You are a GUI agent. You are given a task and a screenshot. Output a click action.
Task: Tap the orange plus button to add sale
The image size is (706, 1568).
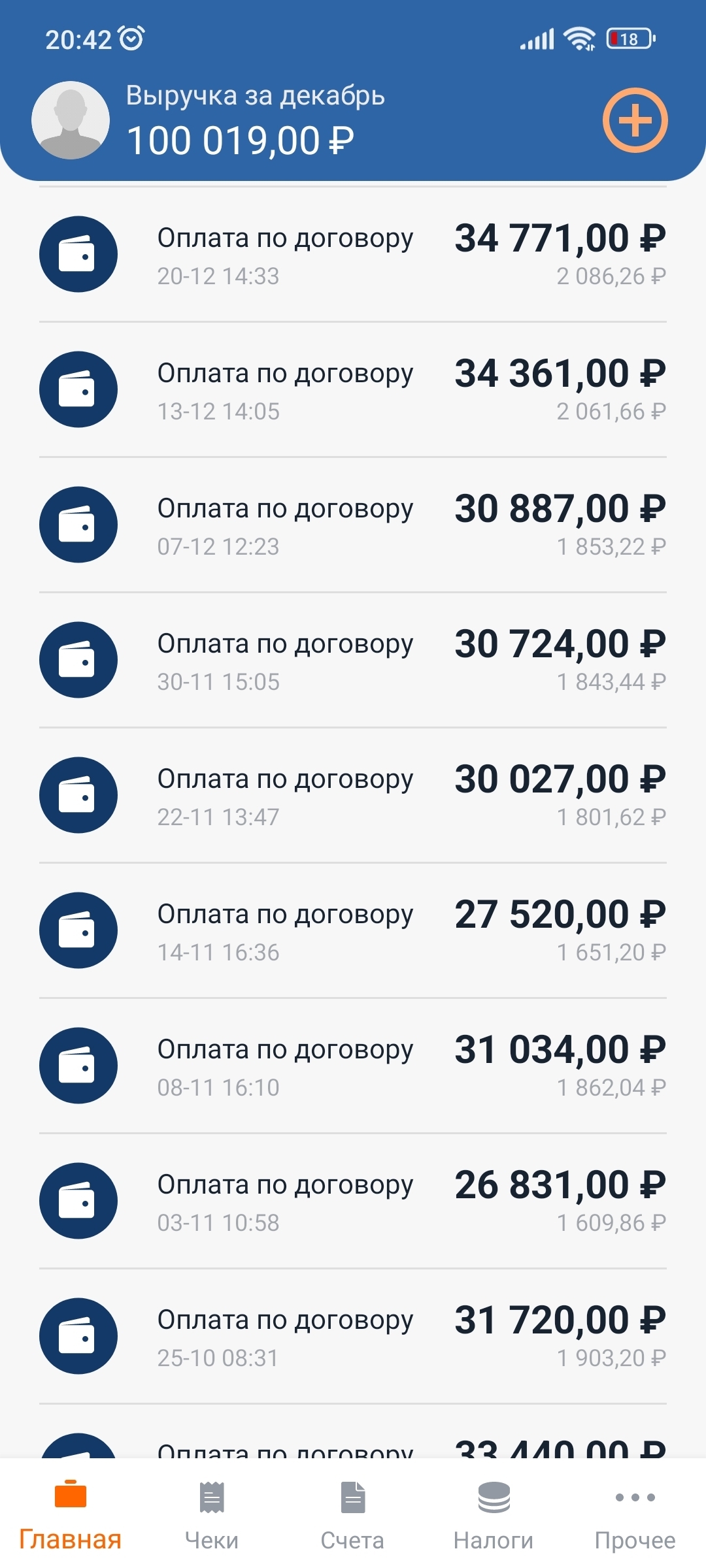[635, 120]
